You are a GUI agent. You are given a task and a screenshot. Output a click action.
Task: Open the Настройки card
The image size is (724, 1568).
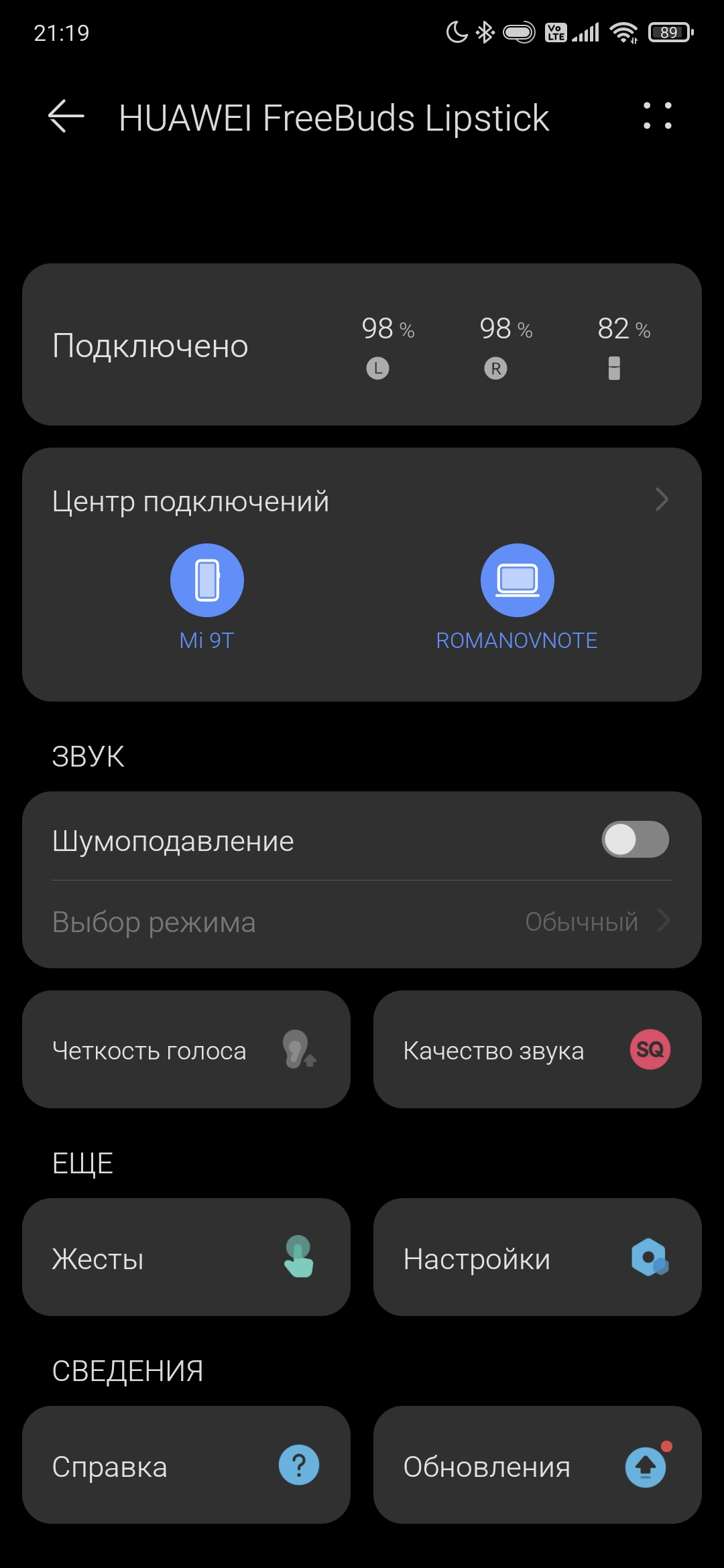537,1258
